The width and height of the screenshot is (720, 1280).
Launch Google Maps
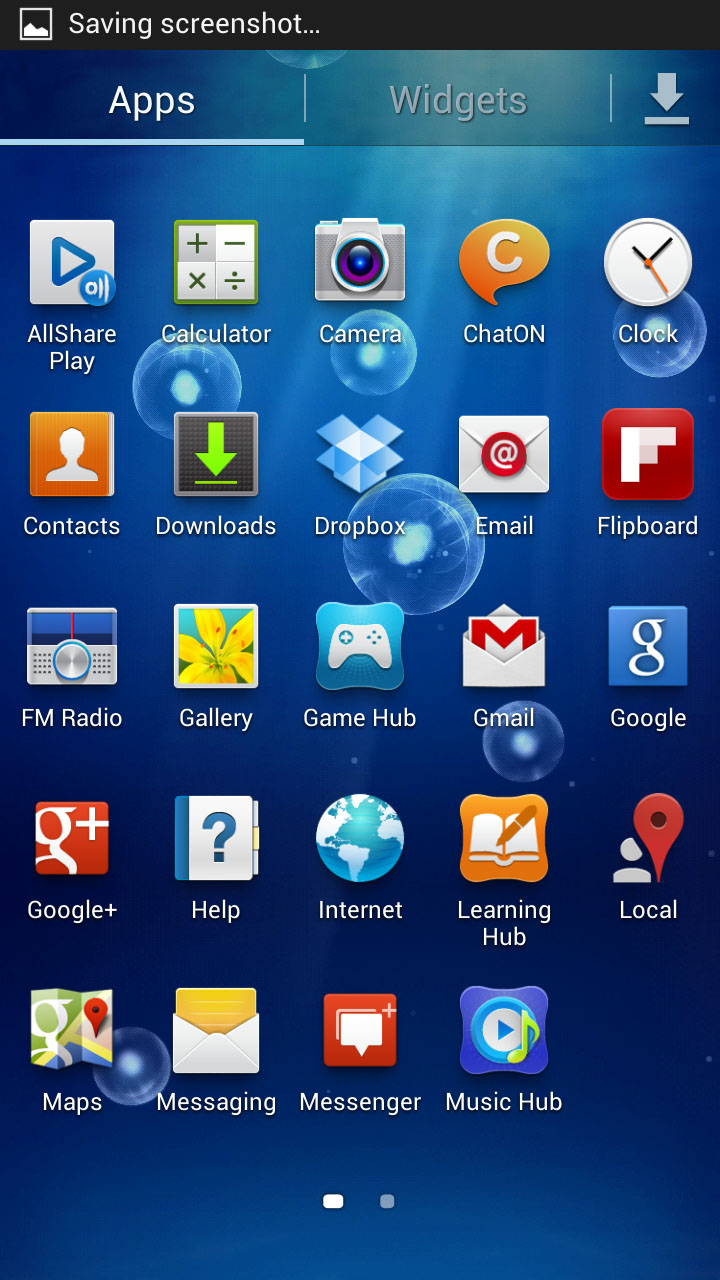[x=72, y=1031]
